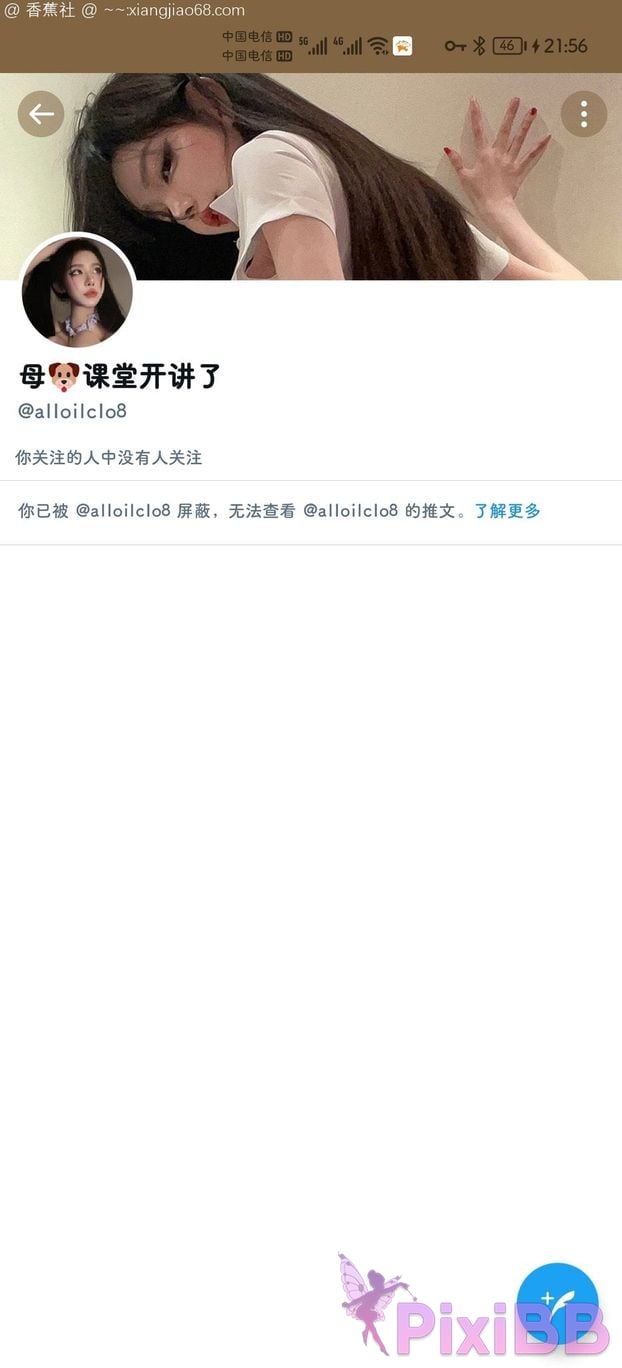Tap the 了解更多 link
The height and width of the screenshot is (1368, 622).
[507, 511]
